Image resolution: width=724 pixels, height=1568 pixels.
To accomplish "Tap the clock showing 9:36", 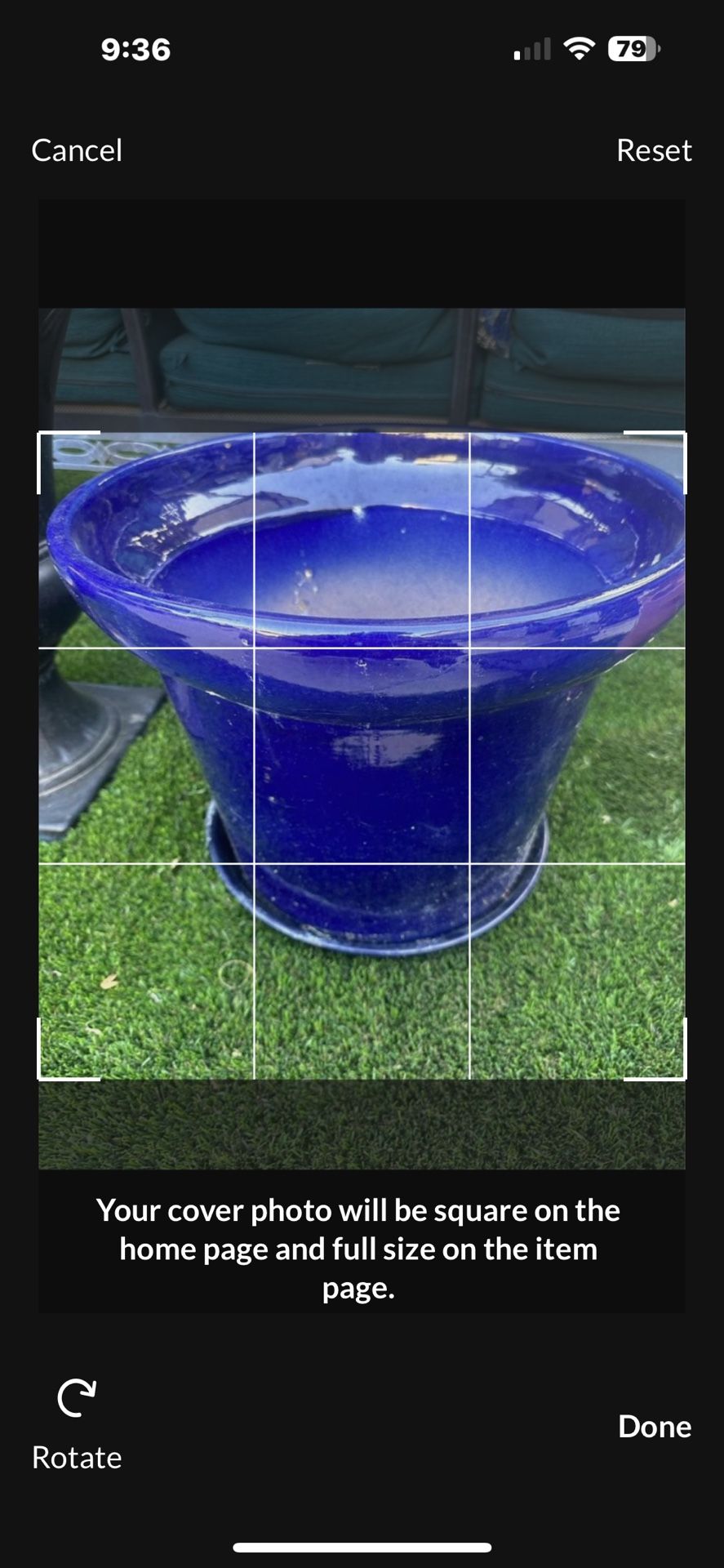I will (135, 49).
